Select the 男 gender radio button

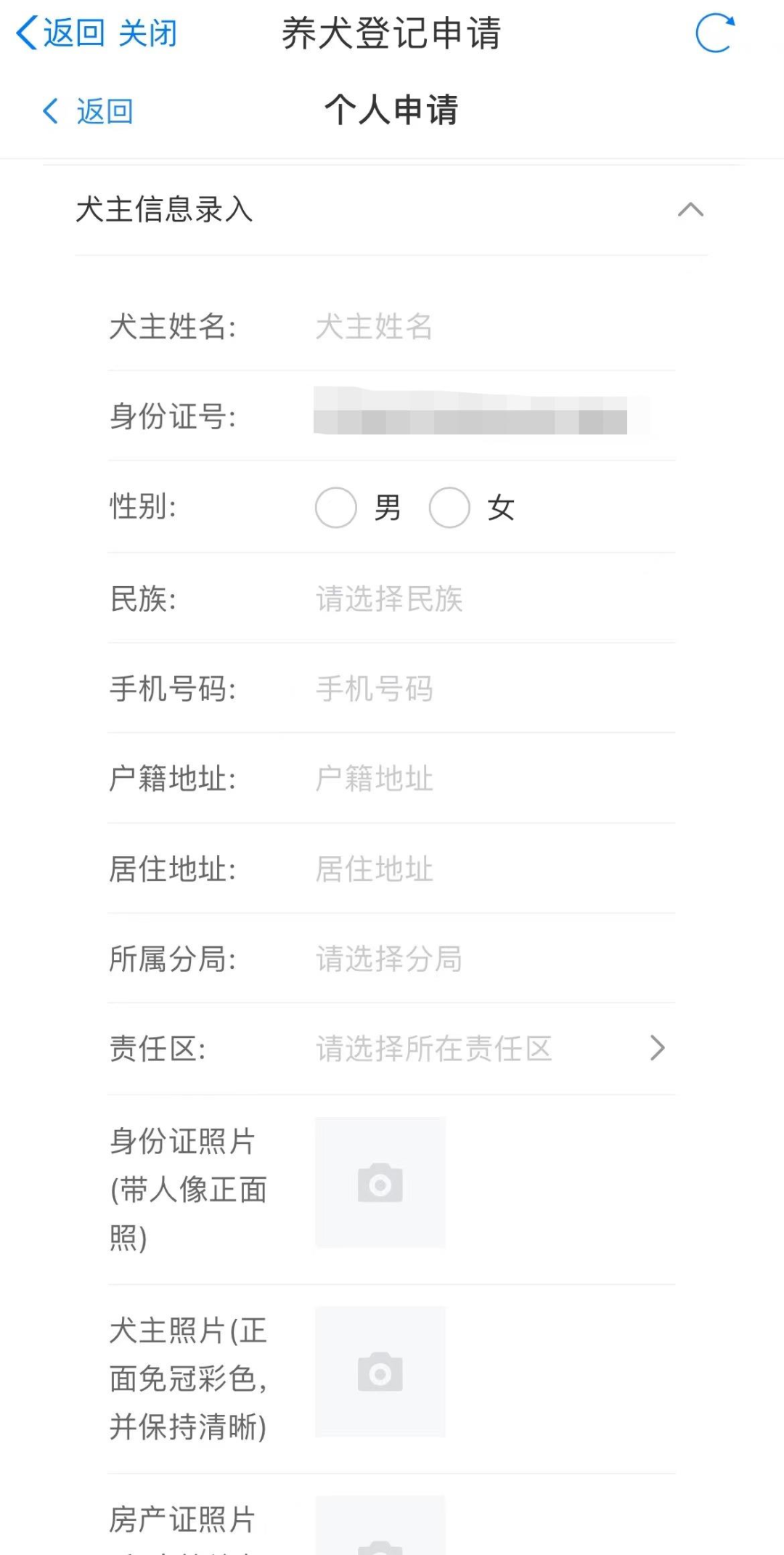(335, 508)
